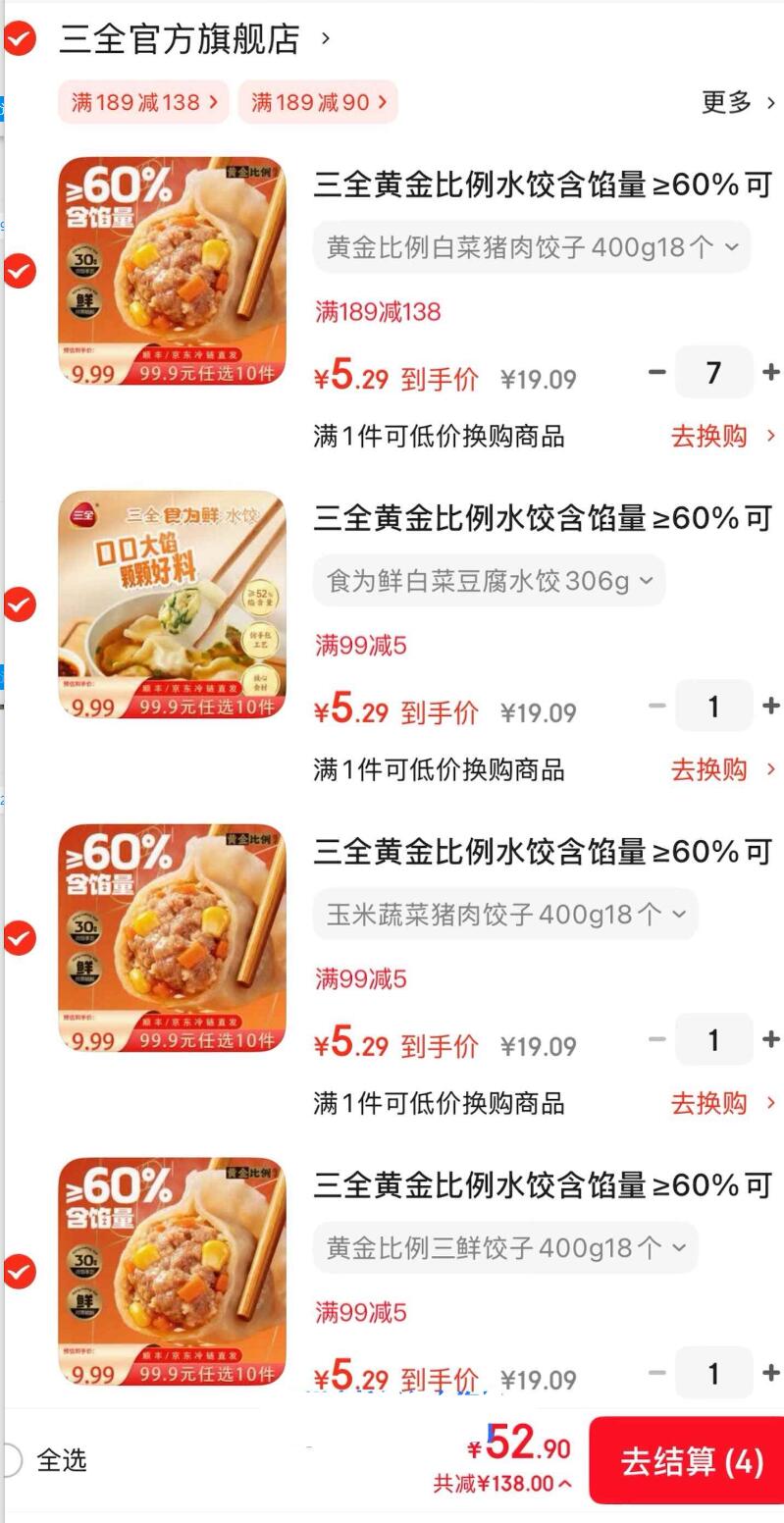
Task: Toggle the 全选 select-all checkbox
Action: (10, 1460)
